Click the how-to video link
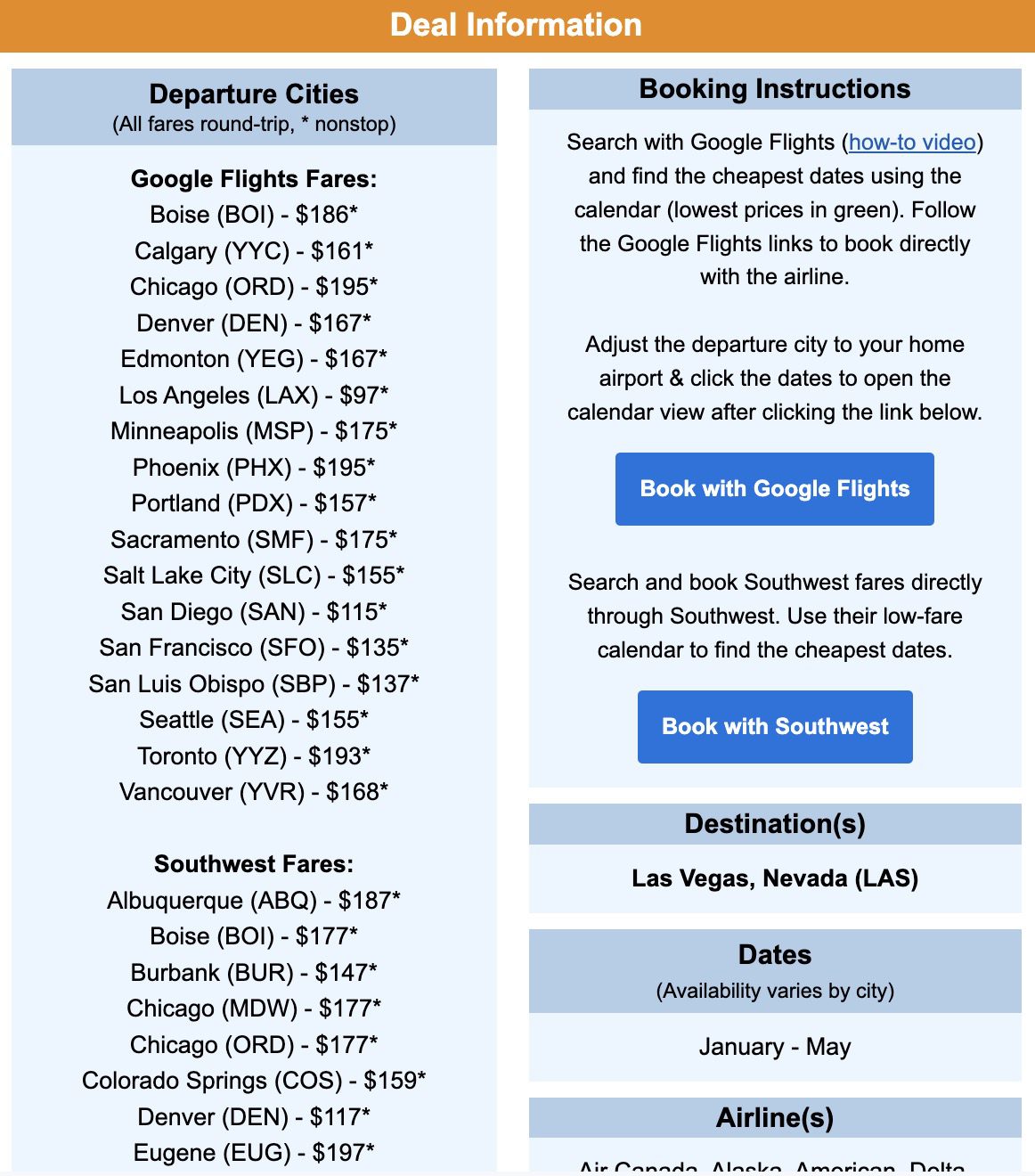 click(910, 143)
